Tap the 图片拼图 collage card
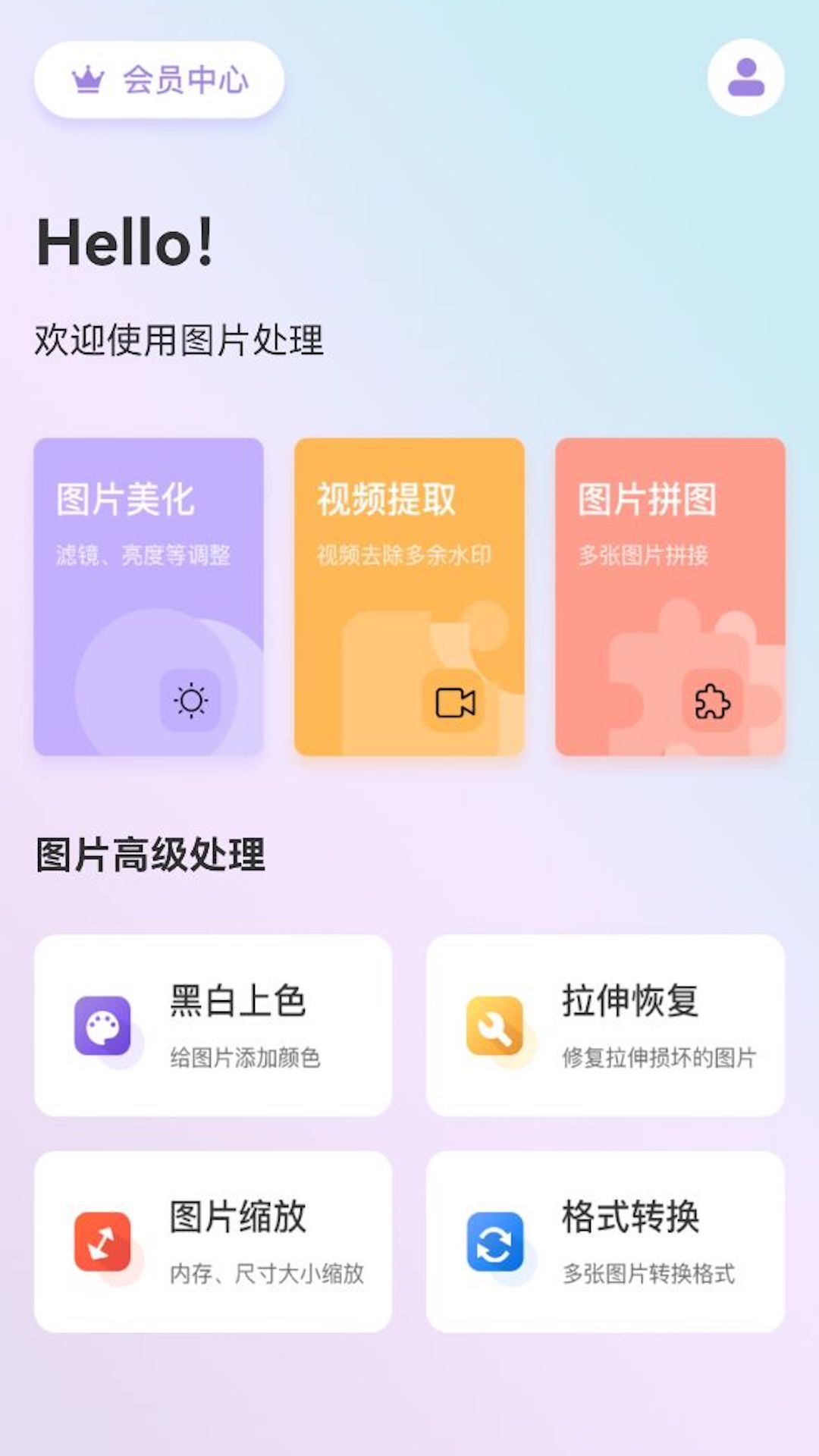This screenshot has width=819, height=1456. (x=670, y=595)
